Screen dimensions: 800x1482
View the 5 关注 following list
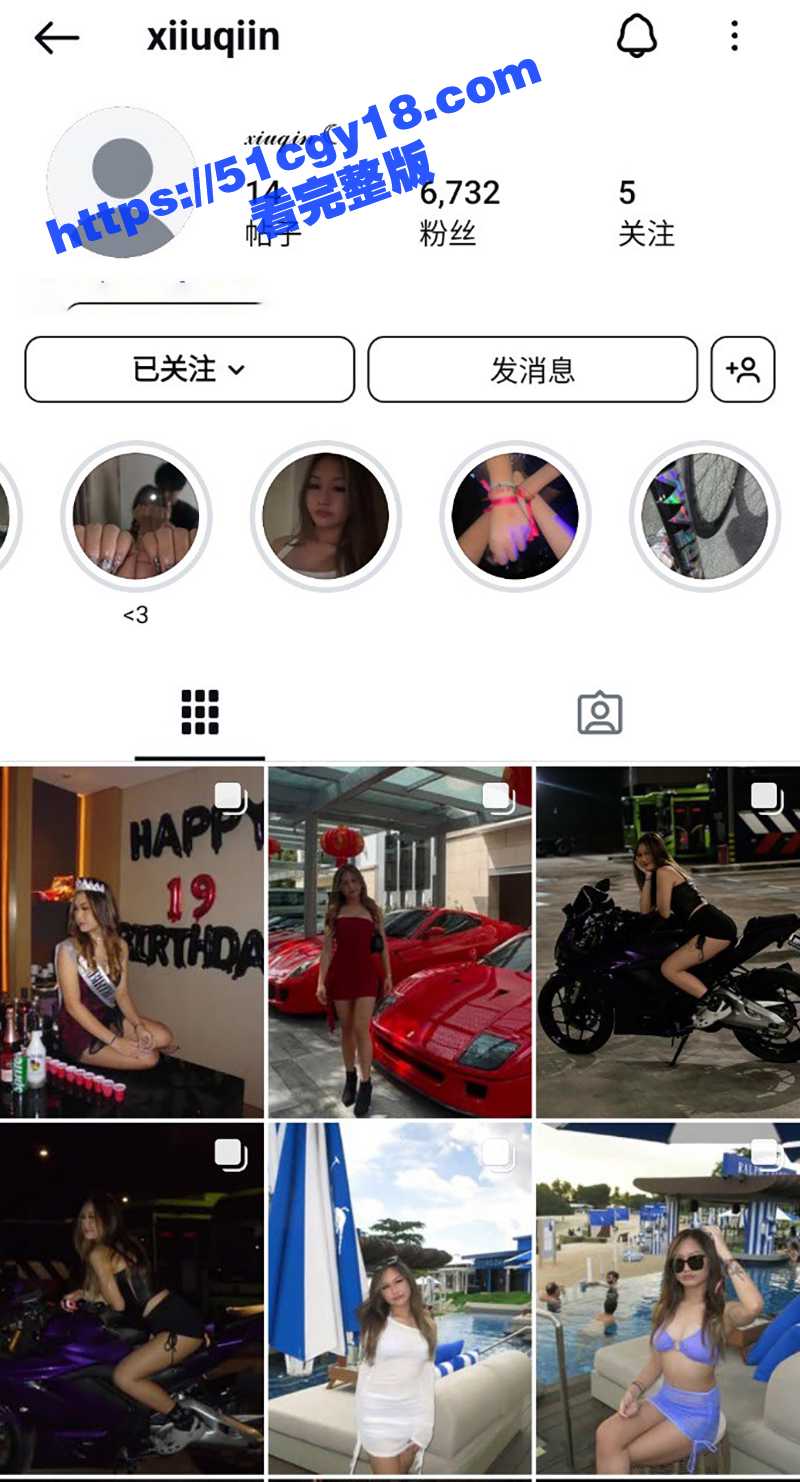click(x=645, y=212)
